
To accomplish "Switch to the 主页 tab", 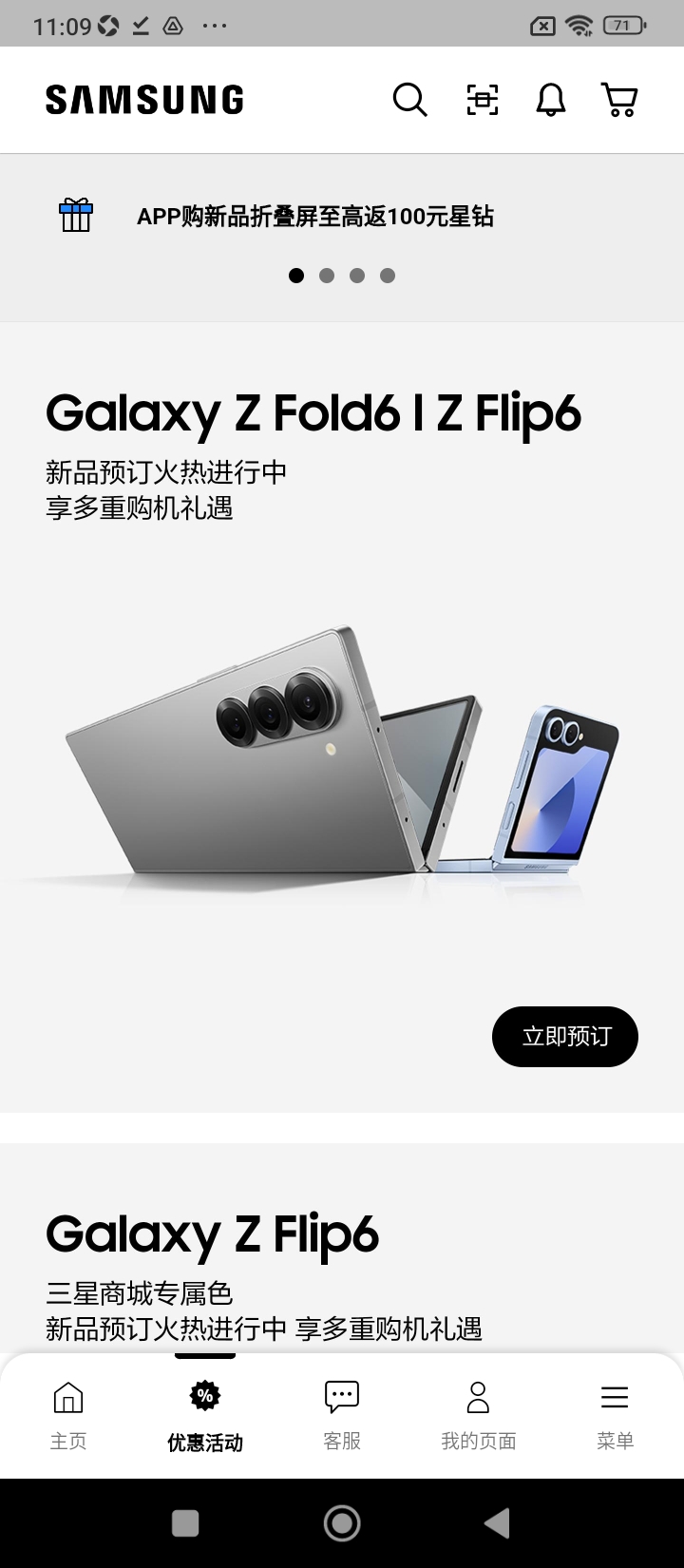I will [x=68, y=1416].
